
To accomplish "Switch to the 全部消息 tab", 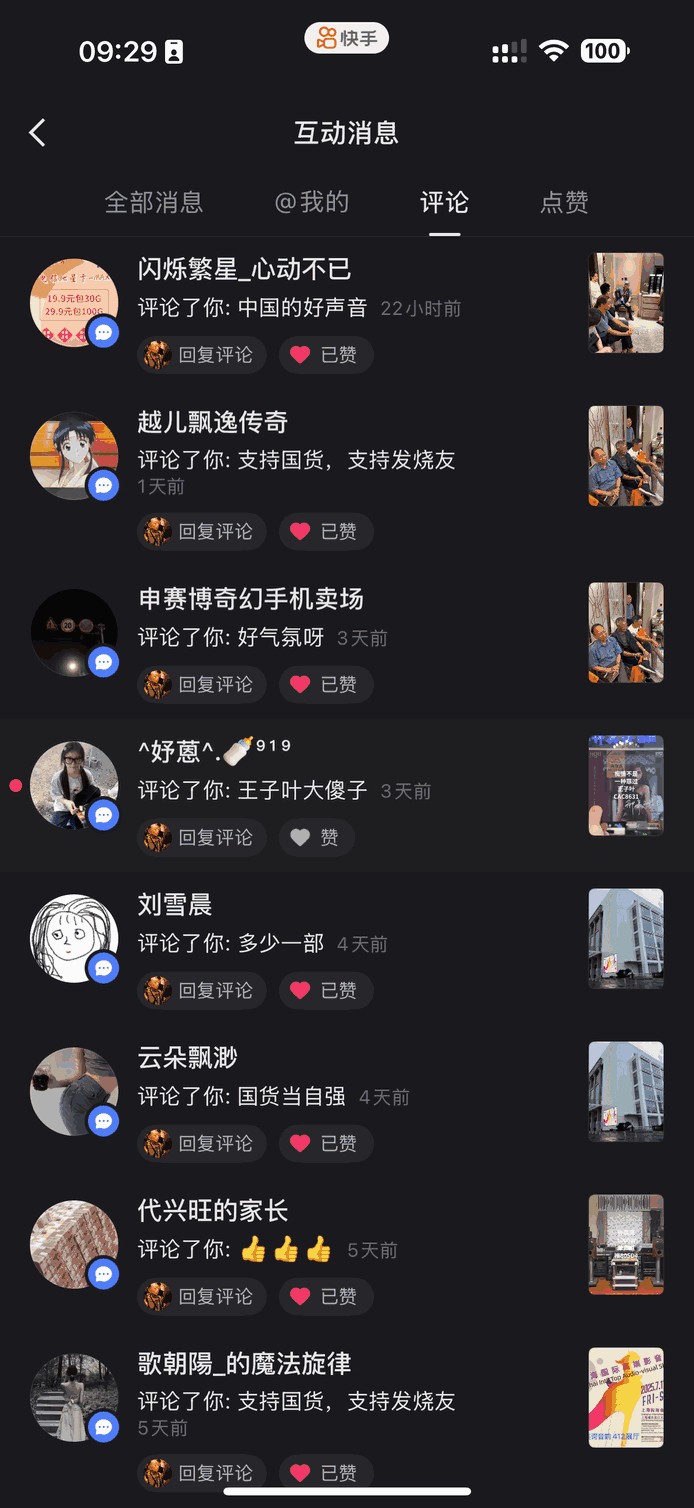I will click(x=154, y=203).
